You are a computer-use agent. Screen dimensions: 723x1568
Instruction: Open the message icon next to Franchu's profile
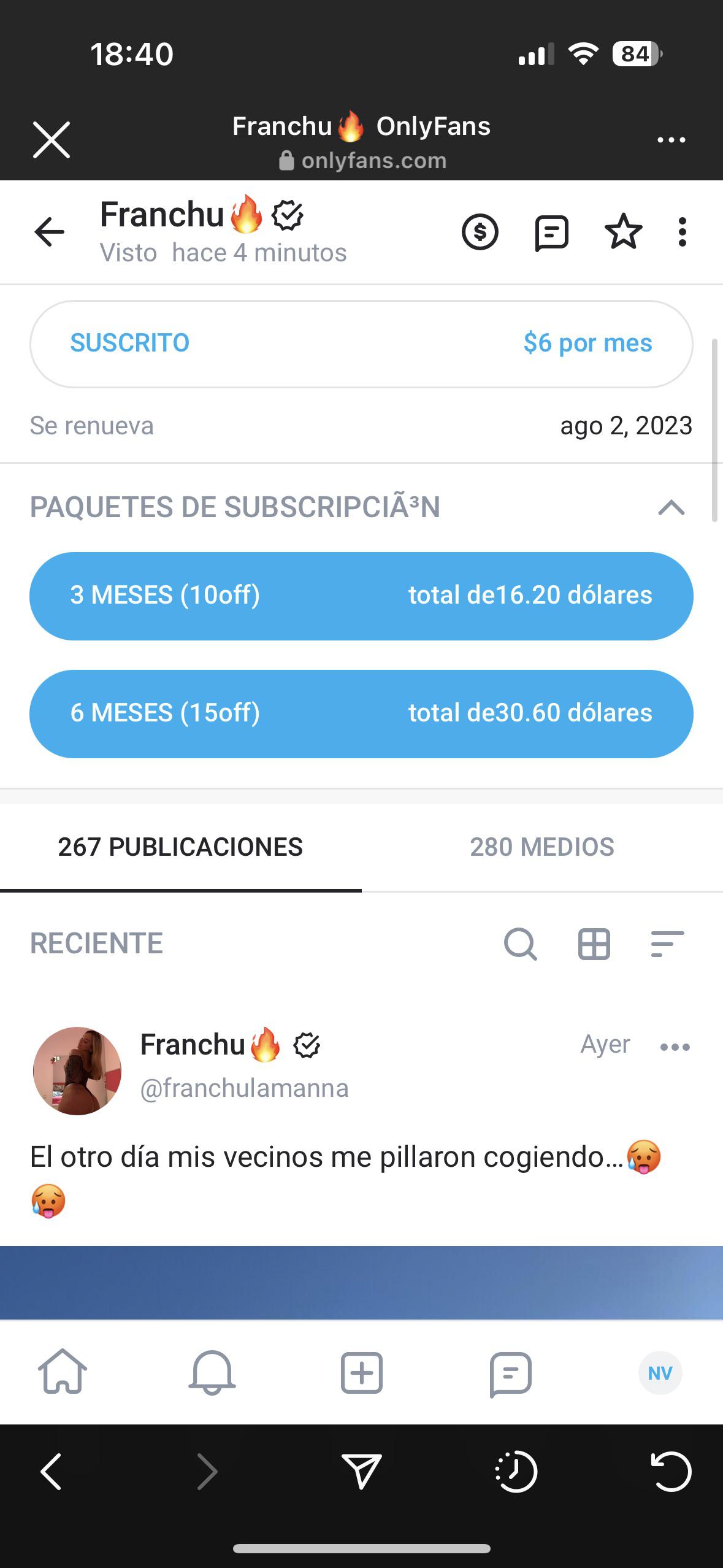click(551, 232)
